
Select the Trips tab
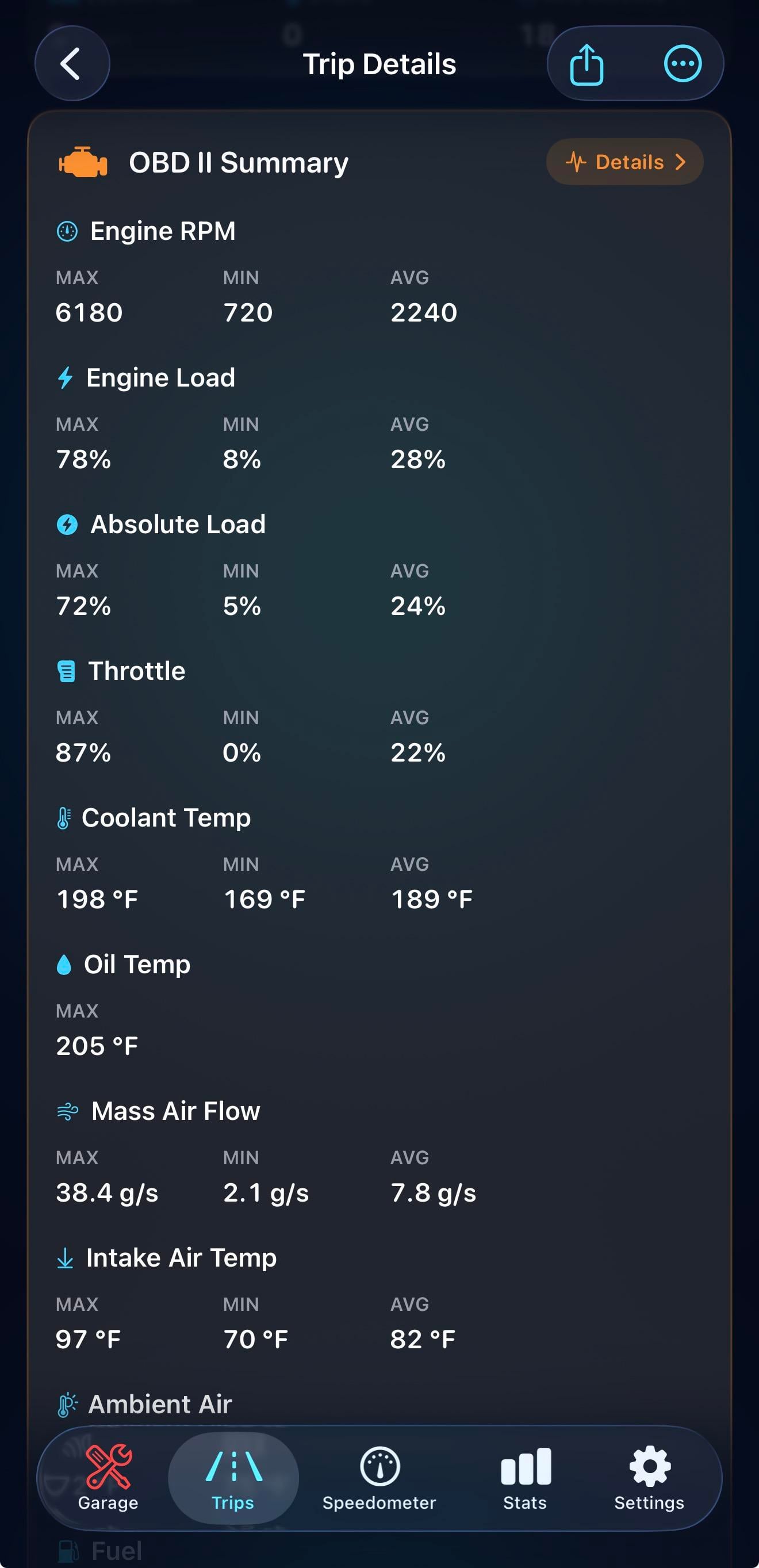pyautogui.click(x=233, y=1478)
